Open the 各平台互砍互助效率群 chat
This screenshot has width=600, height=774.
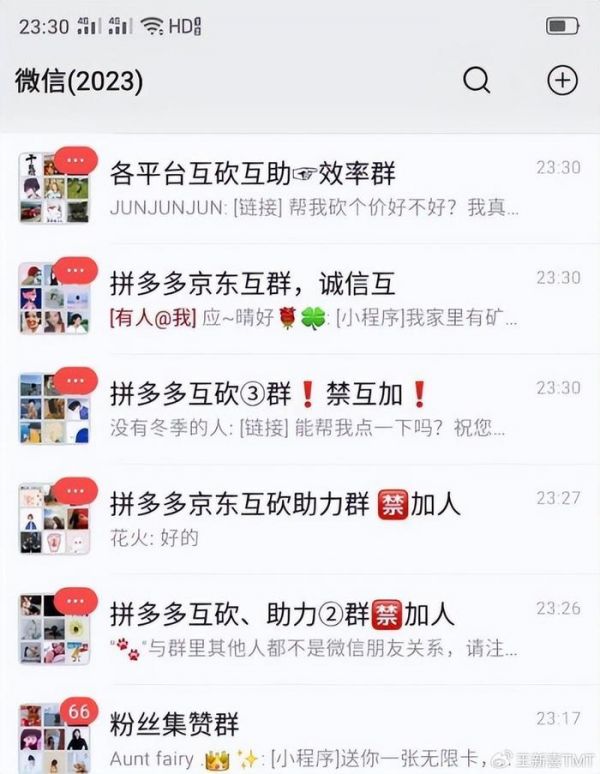(x=300, y=189)
